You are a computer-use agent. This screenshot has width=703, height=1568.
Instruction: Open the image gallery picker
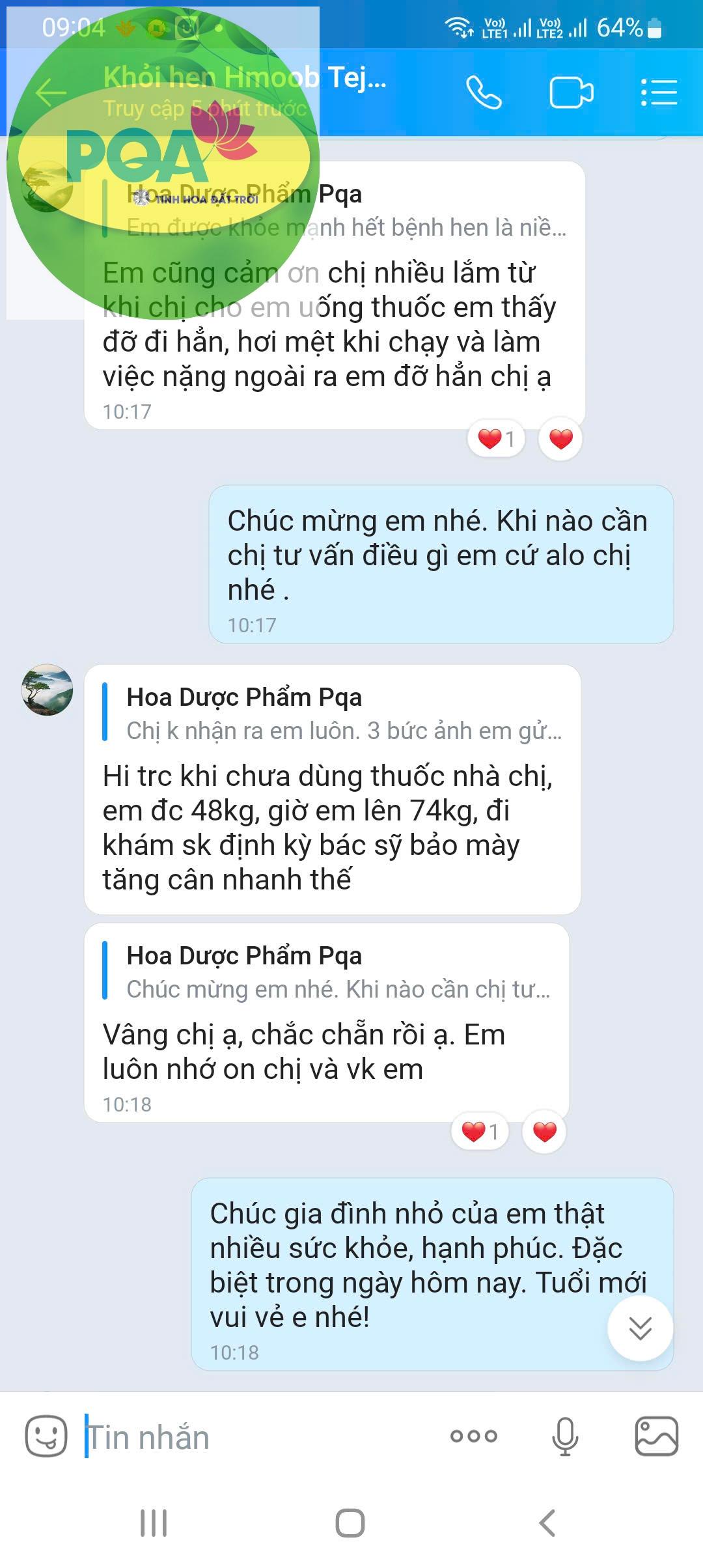click(656, 1436)
